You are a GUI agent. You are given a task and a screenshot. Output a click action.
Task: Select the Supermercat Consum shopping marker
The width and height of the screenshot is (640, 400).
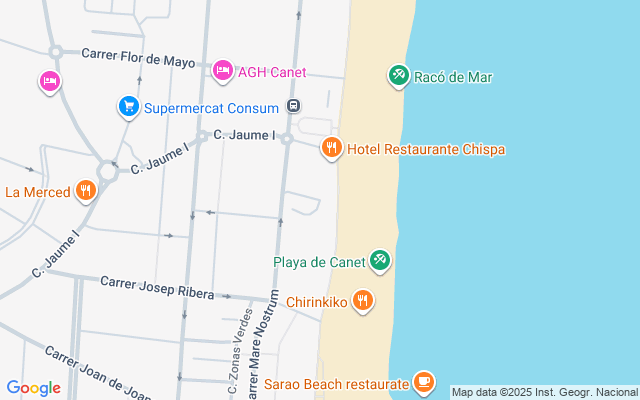(x=128, y=106)
